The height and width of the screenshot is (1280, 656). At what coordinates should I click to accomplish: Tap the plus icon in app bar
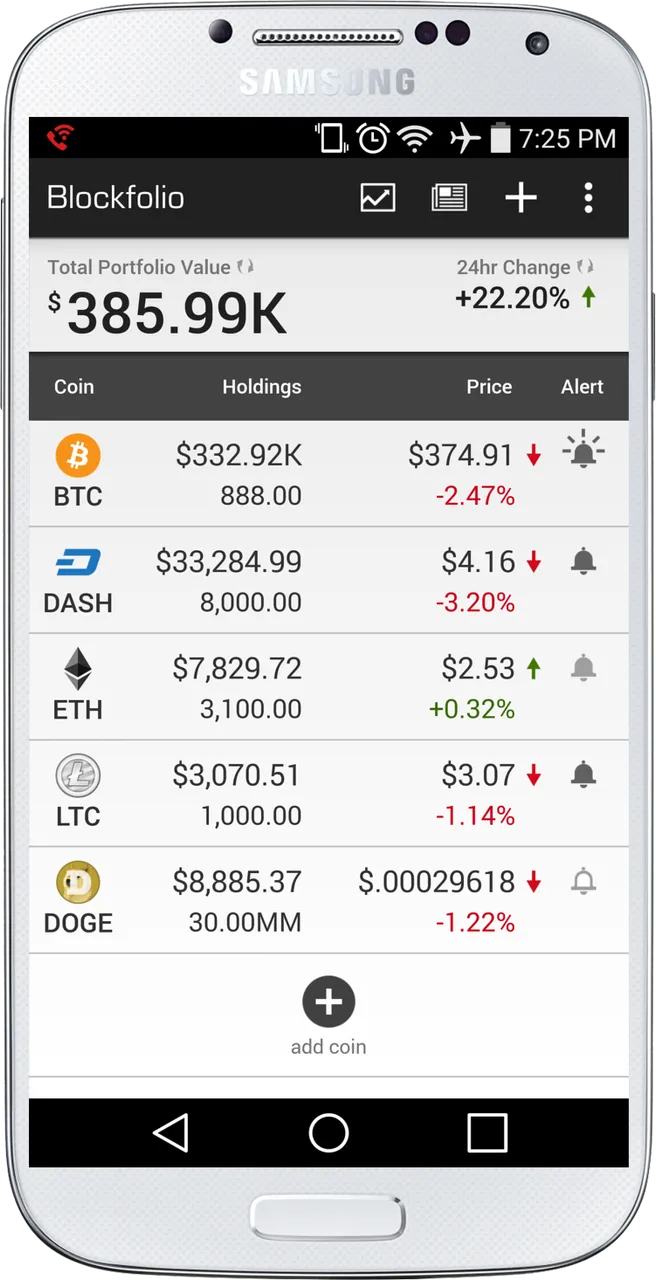pos(520,197)
